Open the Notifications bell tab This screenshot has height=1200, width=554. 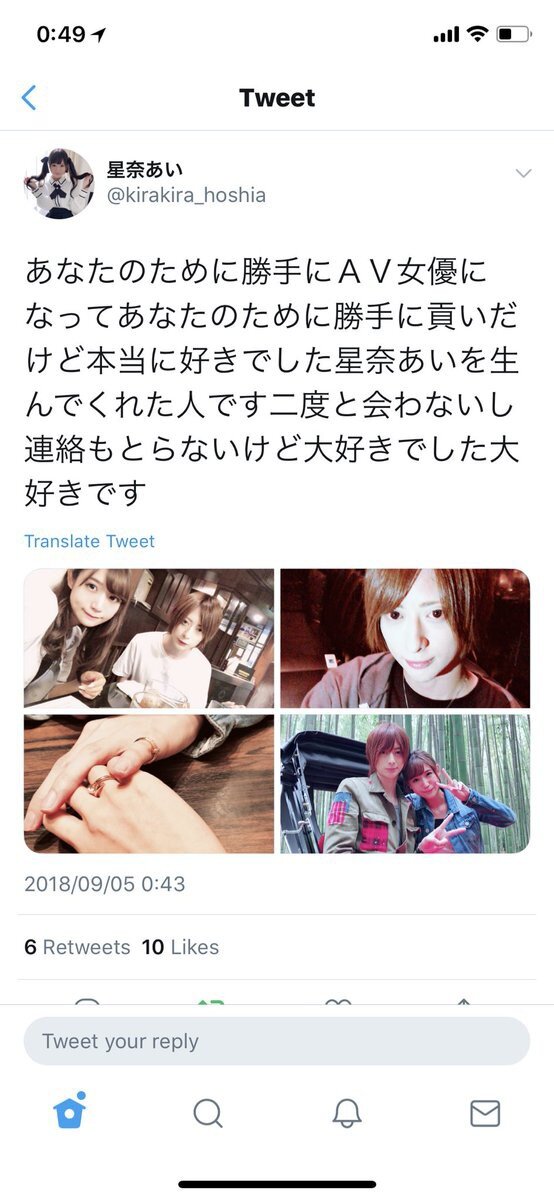(347, 1113)
